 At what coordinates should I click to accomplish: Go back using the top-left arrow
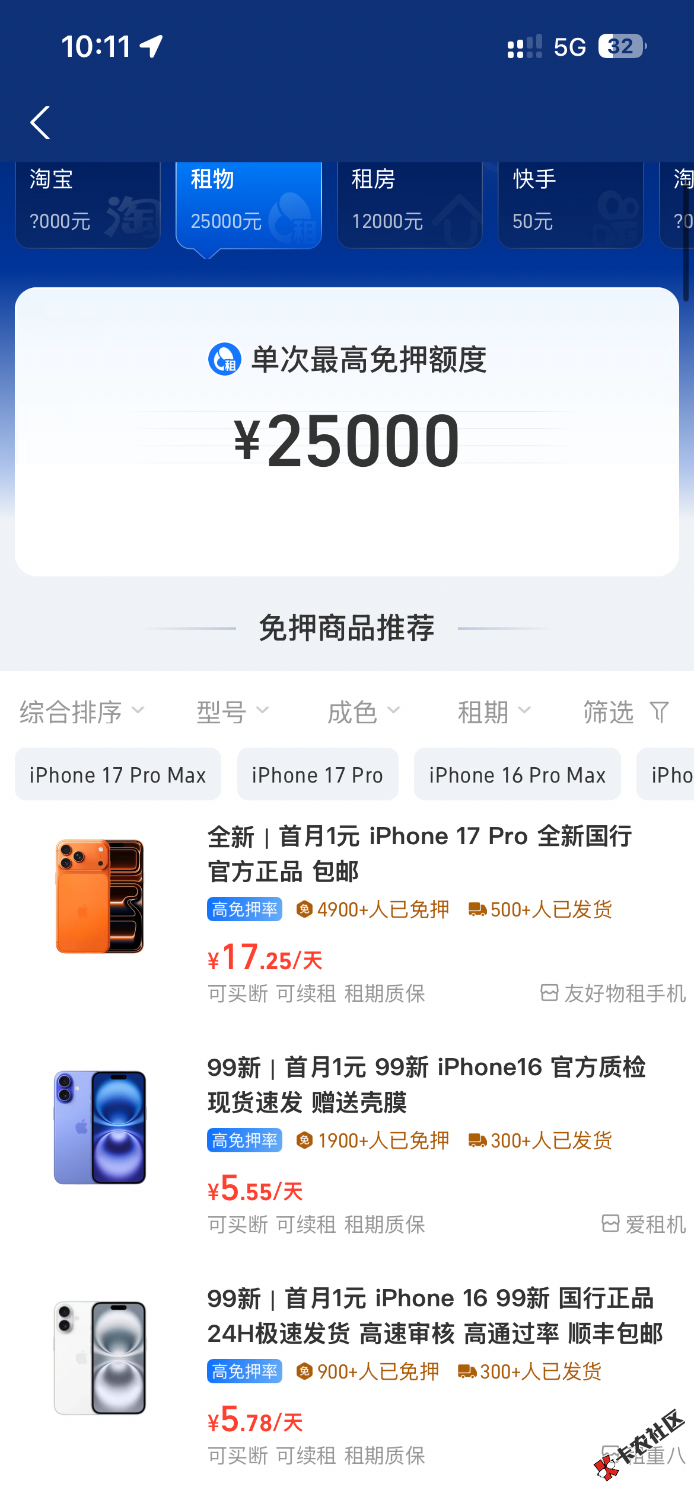[40, 123]
